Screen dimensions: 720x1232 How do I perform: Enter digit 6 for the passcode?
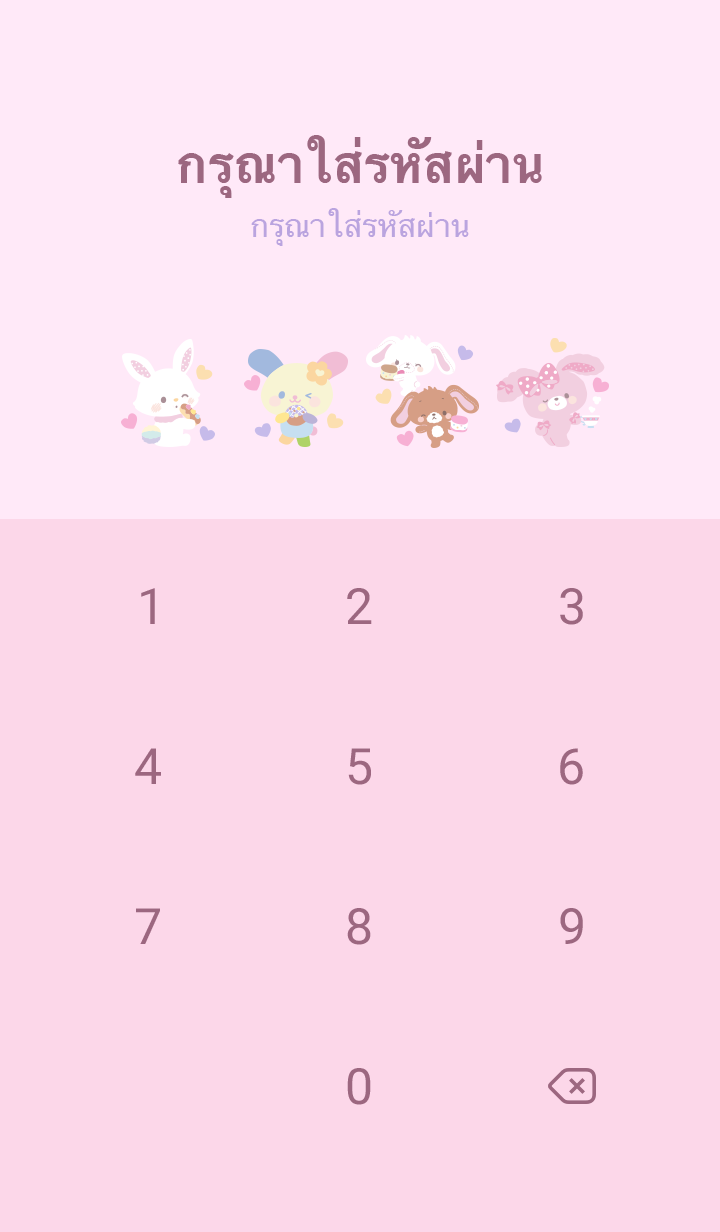[571, 767]
